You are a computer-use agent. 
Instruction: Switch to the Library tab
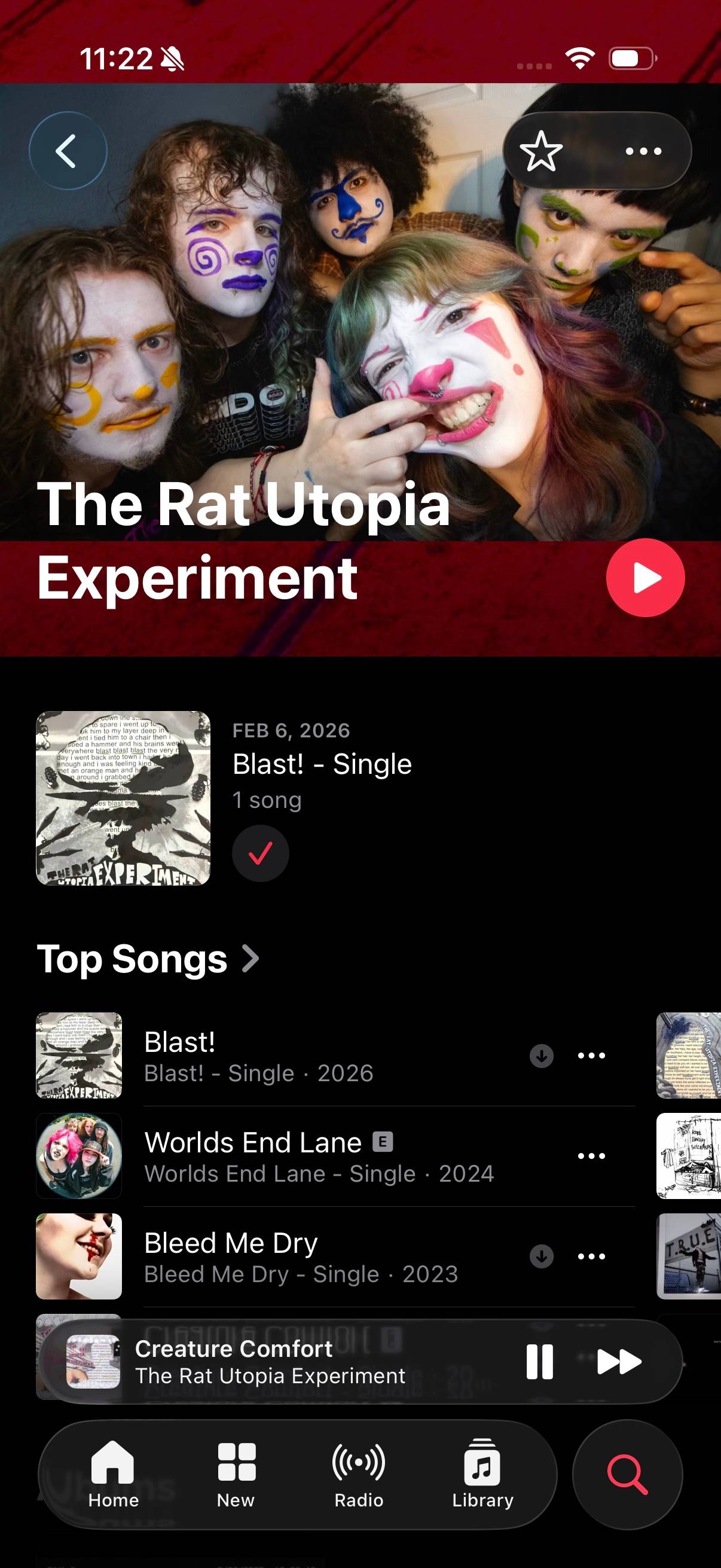[x=482, y=1474]
